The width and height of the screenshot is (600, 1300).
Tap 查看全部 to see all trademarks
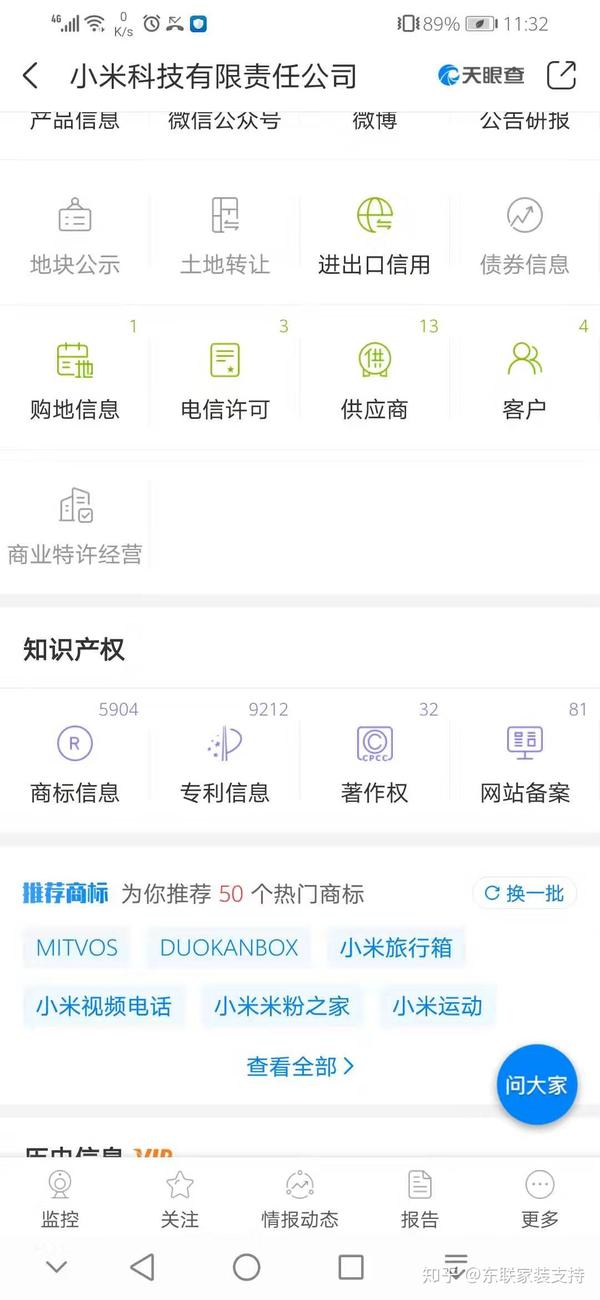click(300, 1066)
